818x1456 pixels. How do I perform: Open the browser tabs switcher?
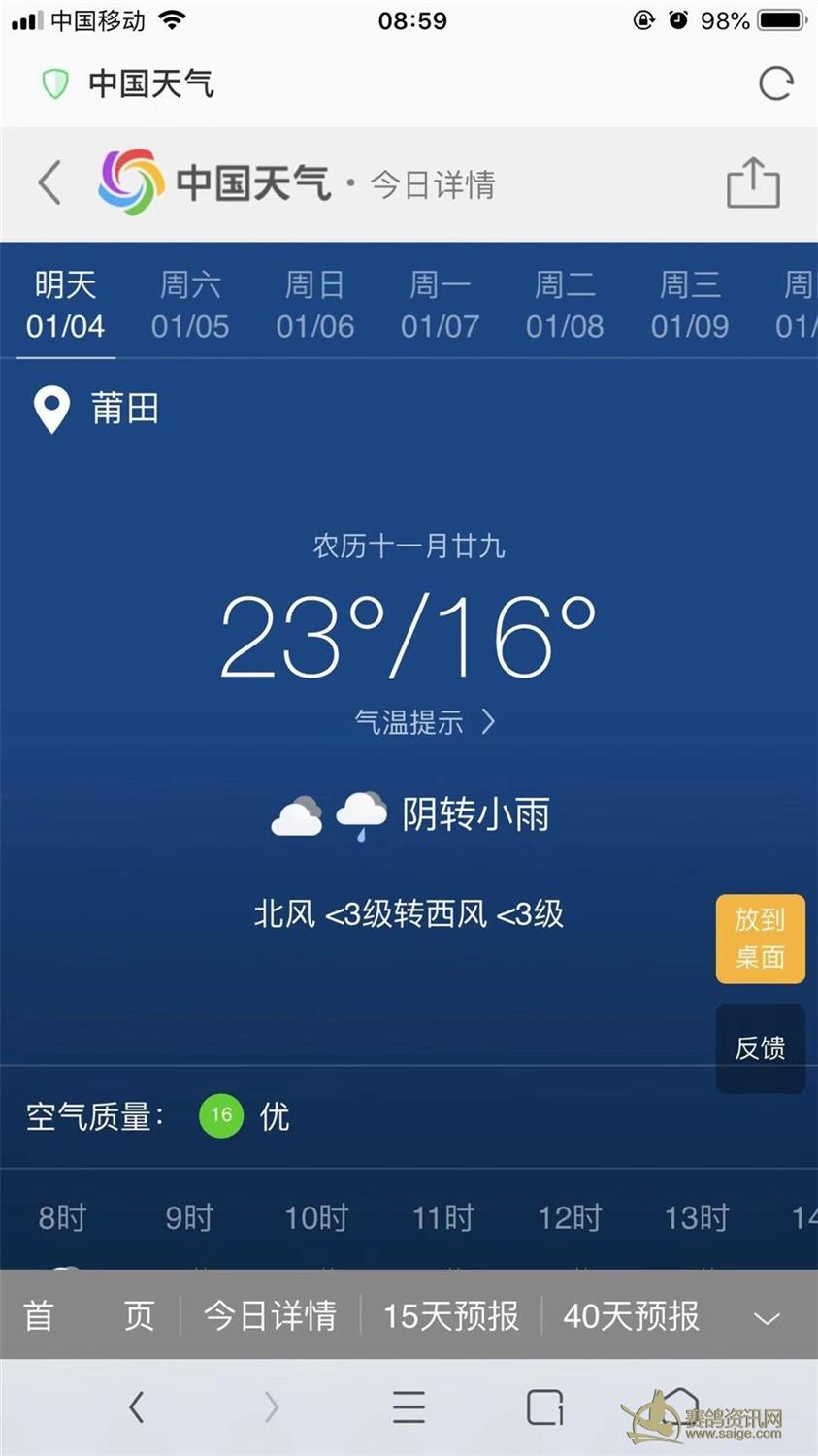(x=544, y=1406)
